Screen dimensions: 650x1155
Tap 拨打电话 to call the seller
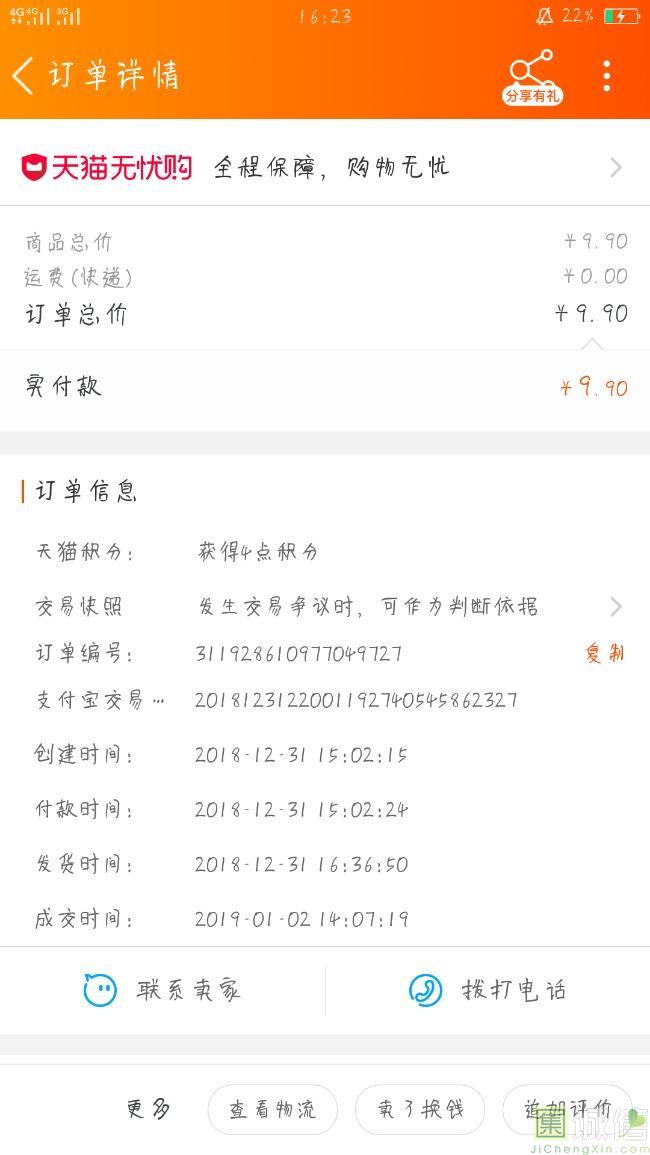[488, 990]
